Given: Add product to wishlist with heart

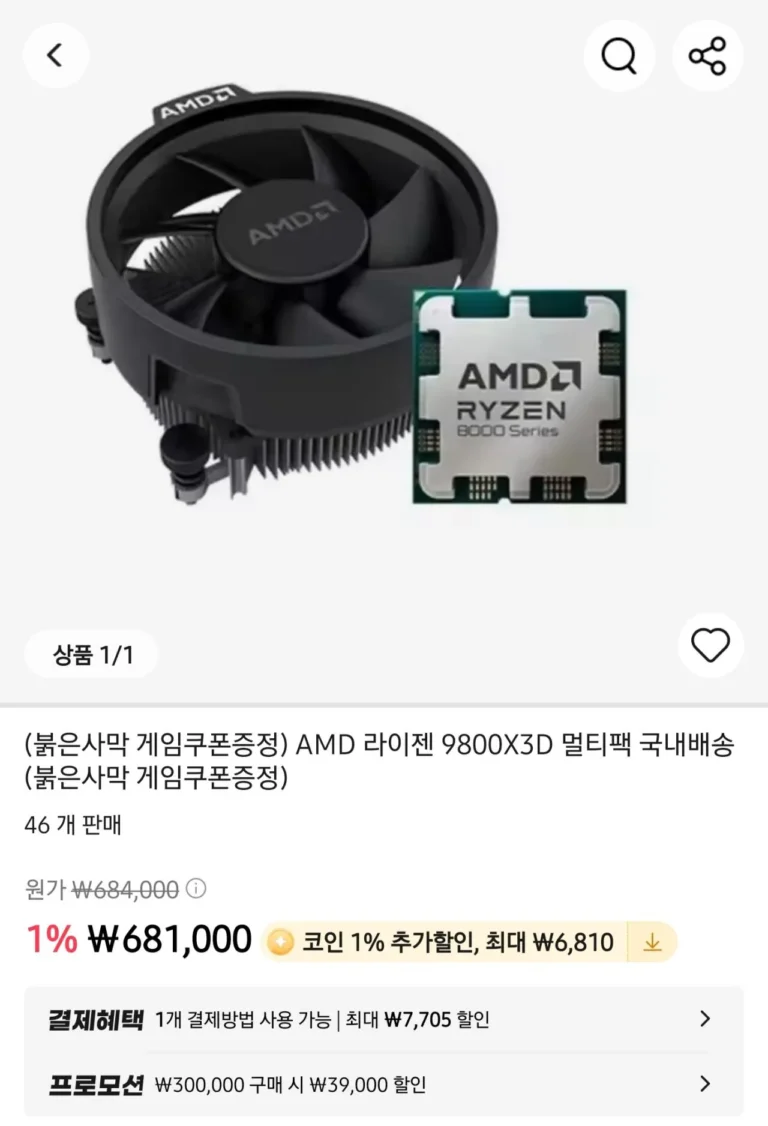Looking at the screenshot, I should click(x=710, y=646).
